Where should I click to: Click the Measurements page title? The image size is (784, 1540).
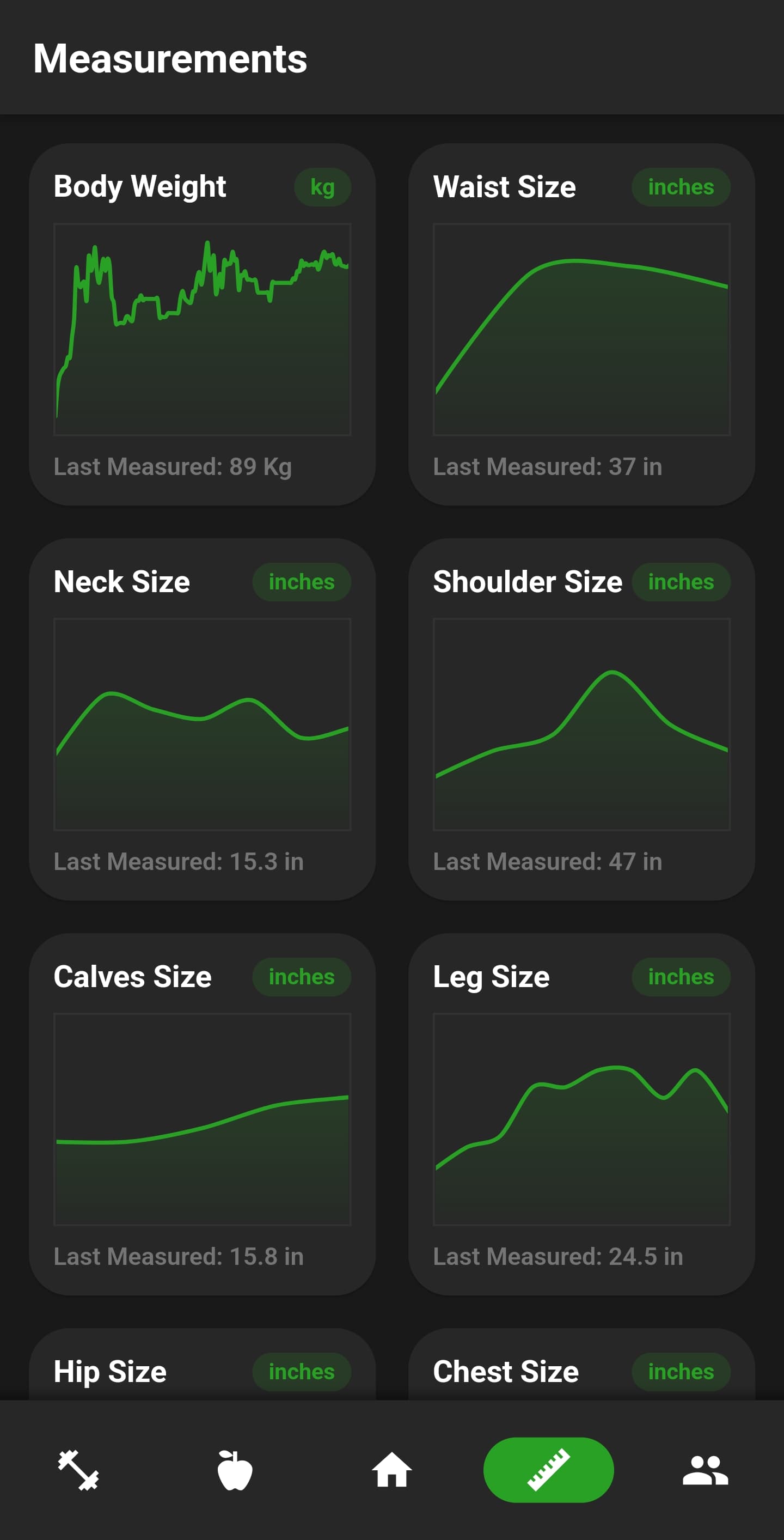tap(170, 58)
